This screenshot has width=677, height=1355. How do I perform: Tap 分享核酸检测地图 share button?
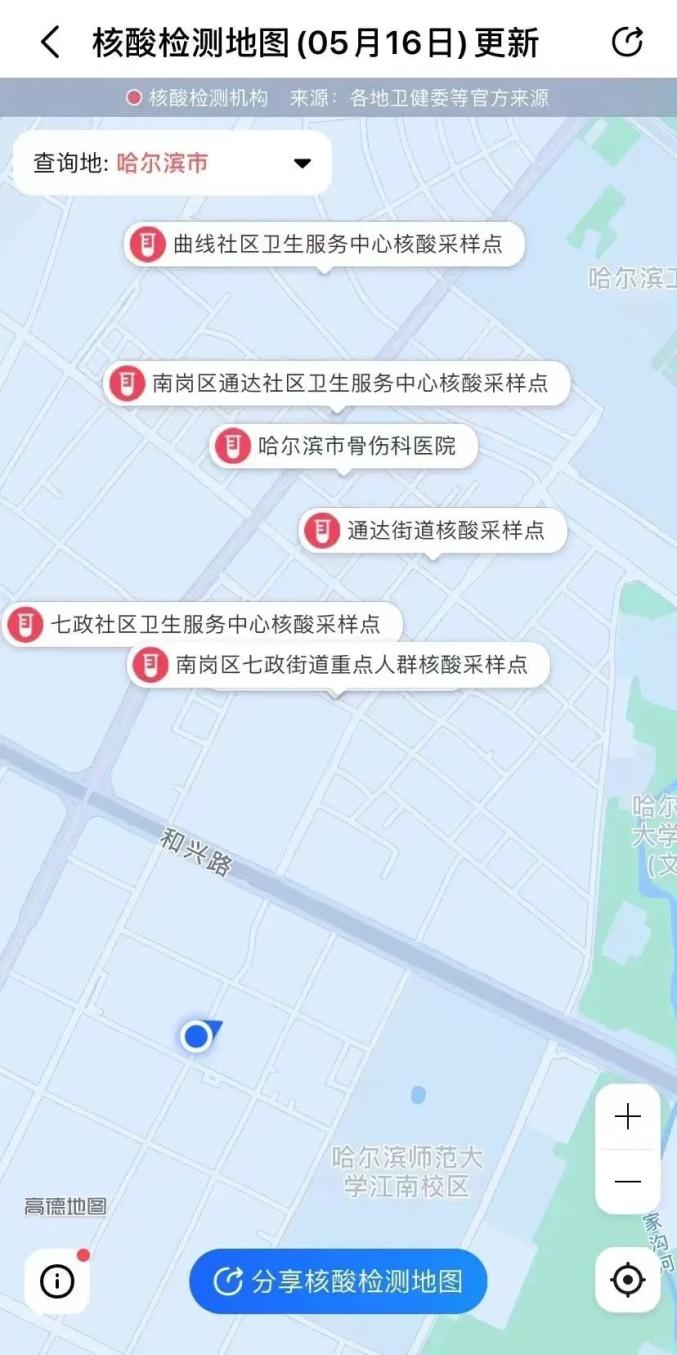(338, 1281)
